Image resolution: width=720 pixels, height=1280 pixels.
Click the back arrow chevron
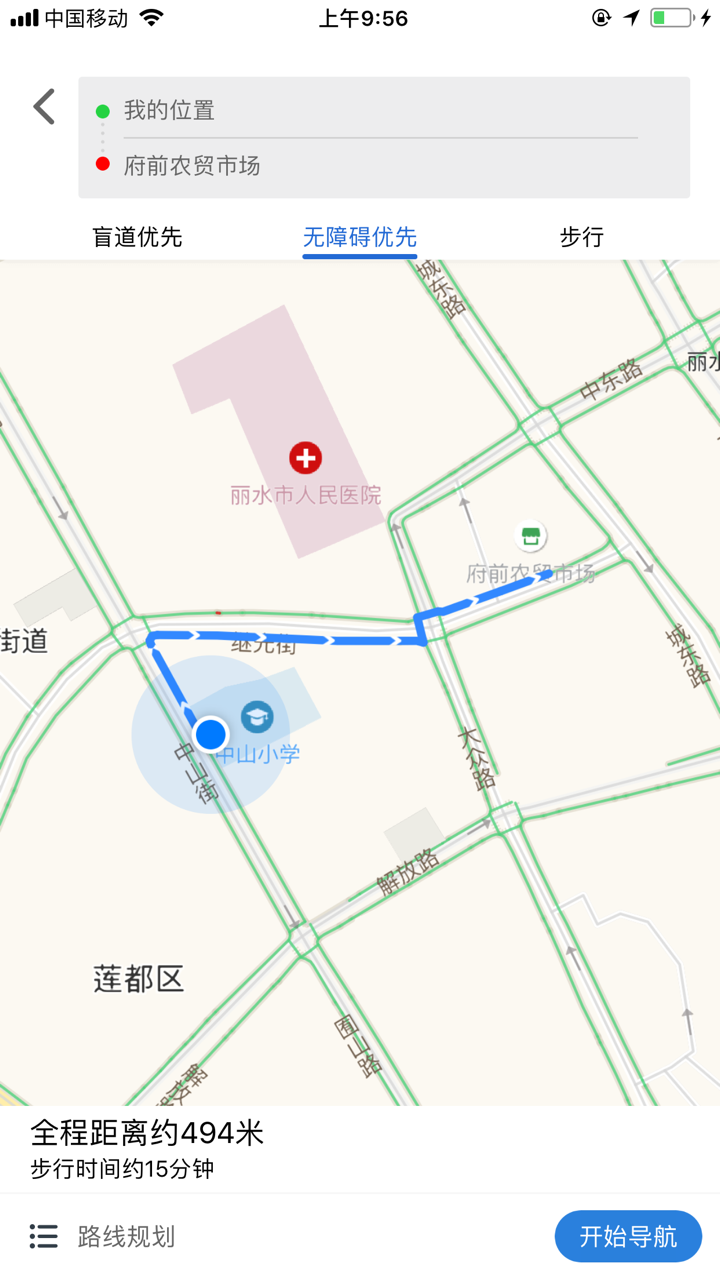point(42,105)
